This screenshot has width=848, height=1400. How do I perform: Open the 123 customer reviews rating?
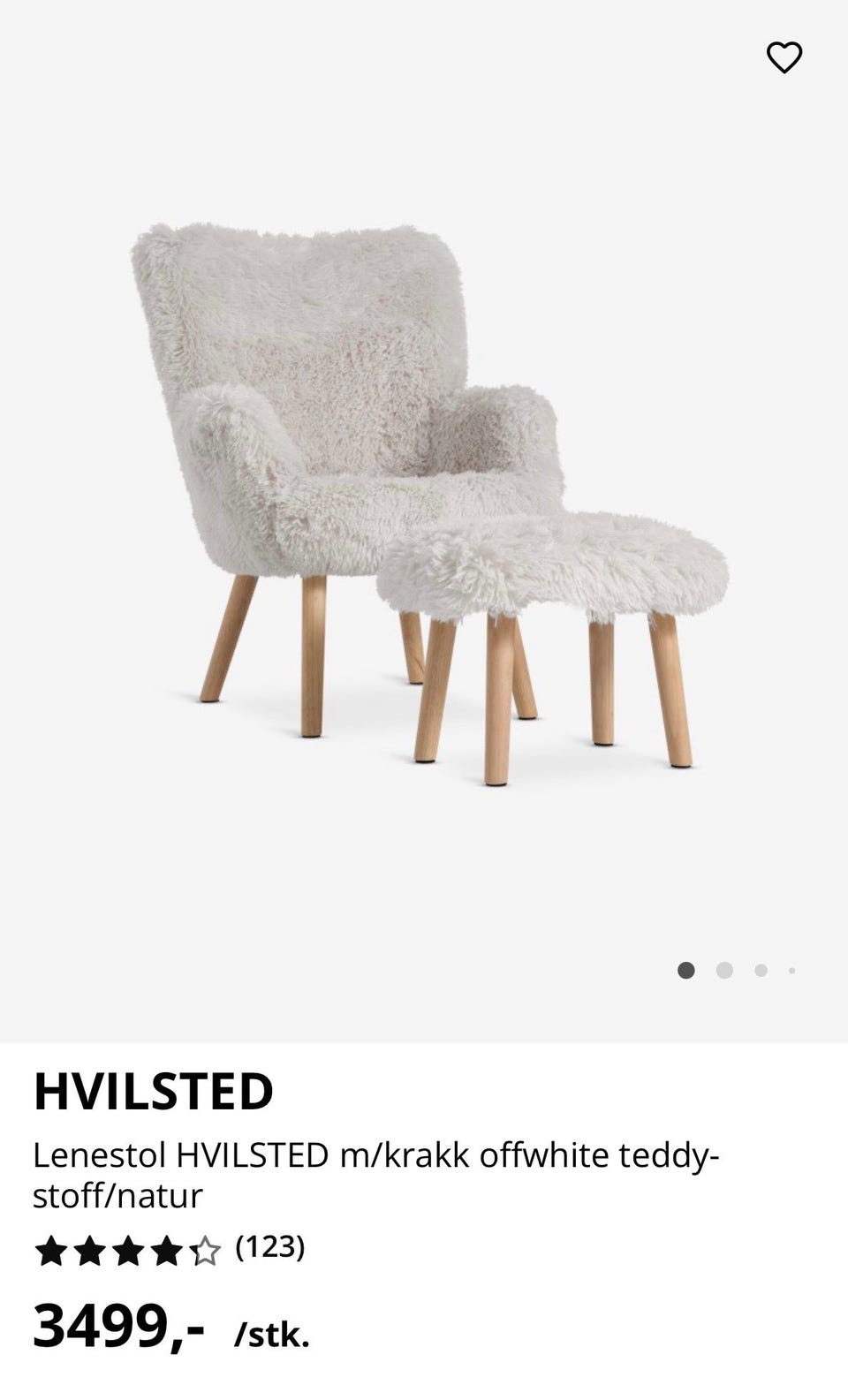[x=169, y=1248]
